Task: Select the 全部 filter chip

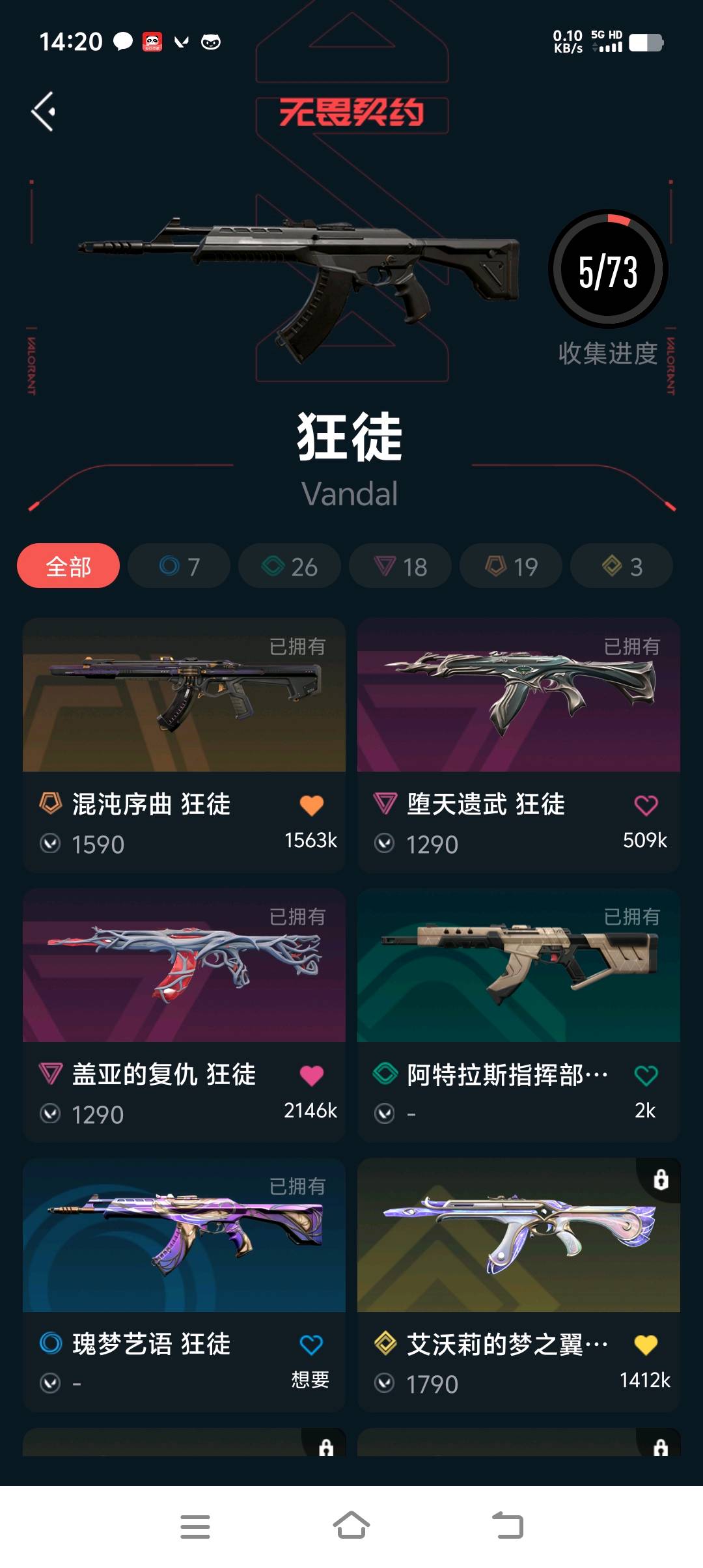Action: (x=68, y=566)
